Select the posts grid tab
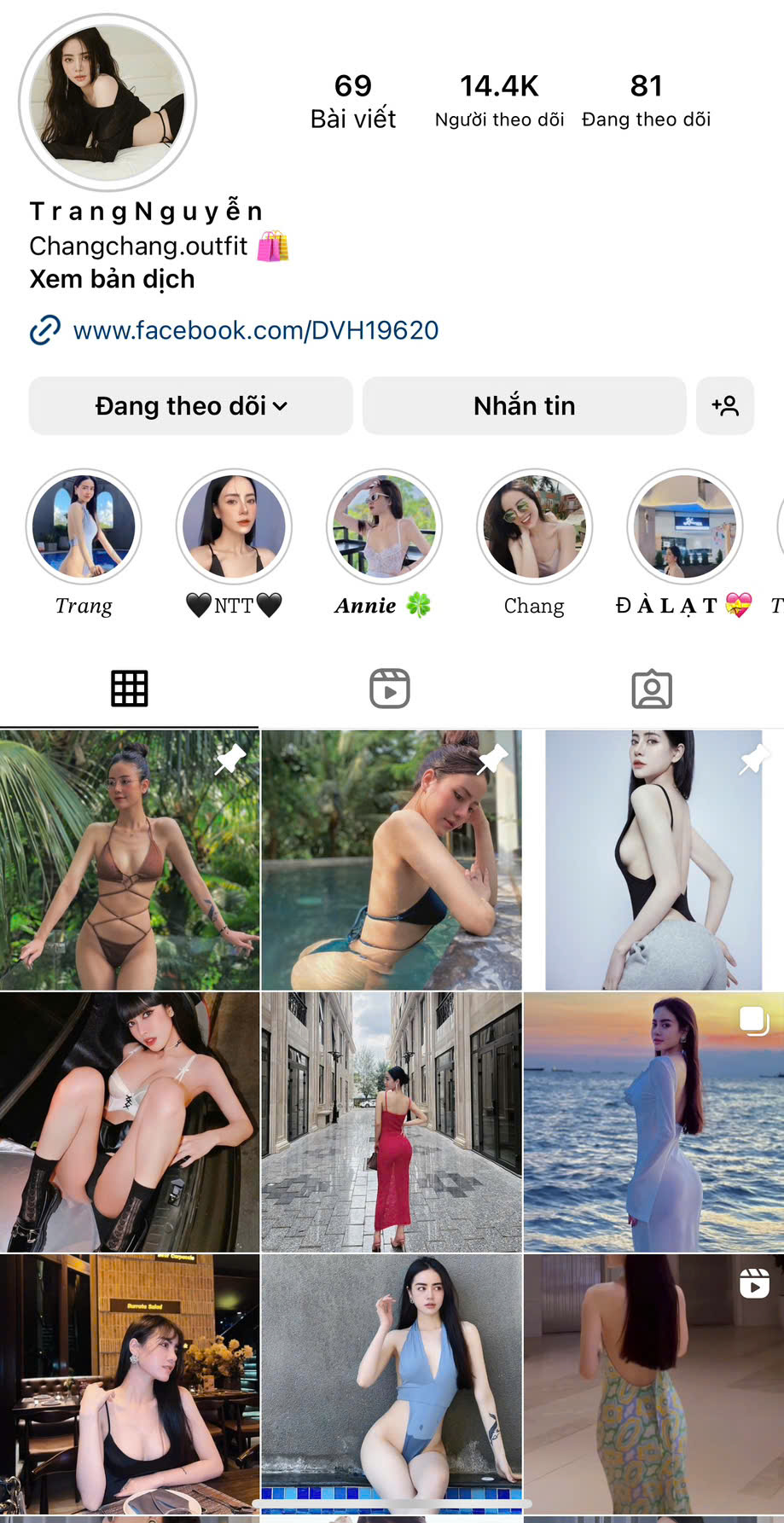The image size is (784, 1523). pos(130,689)
